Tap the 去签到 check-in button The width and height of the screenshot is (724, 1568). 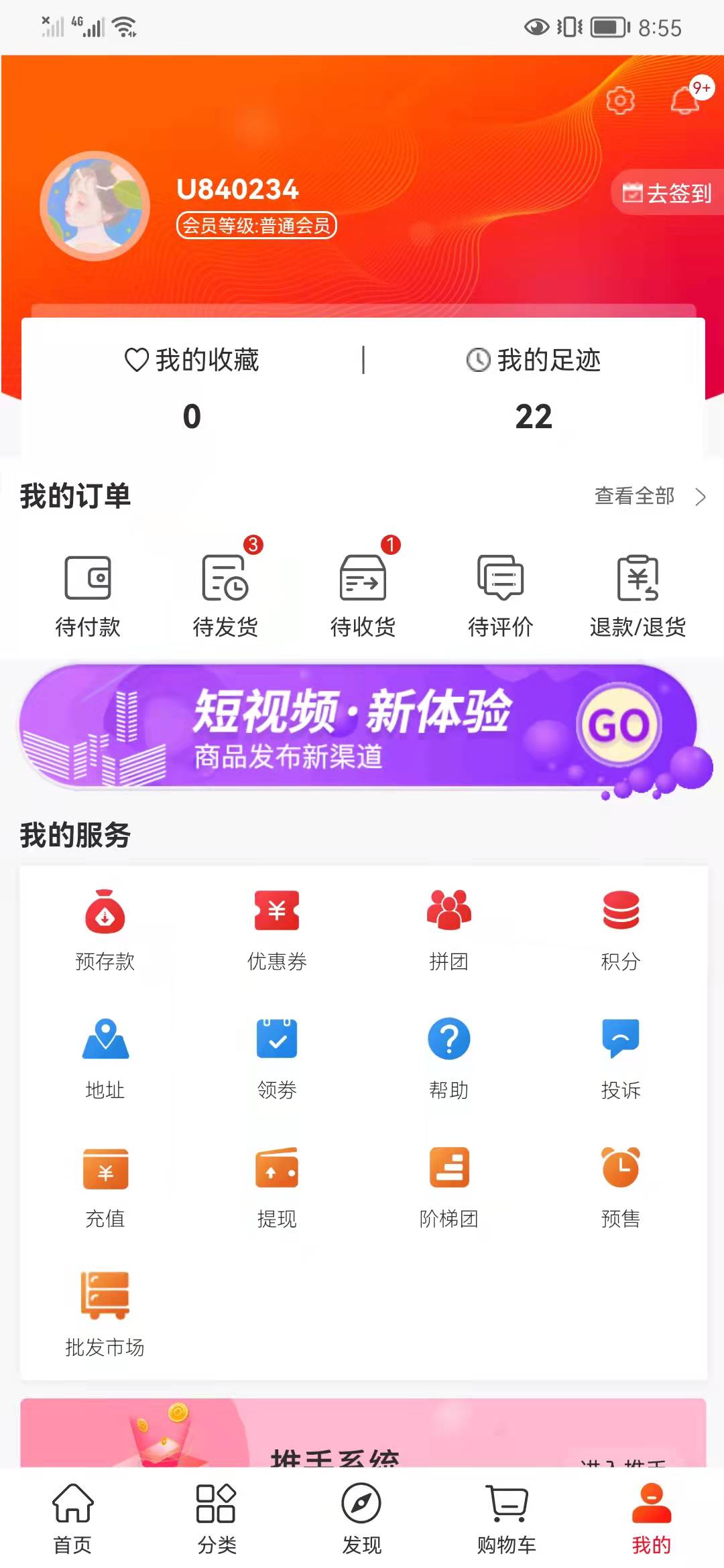point(666,193)
